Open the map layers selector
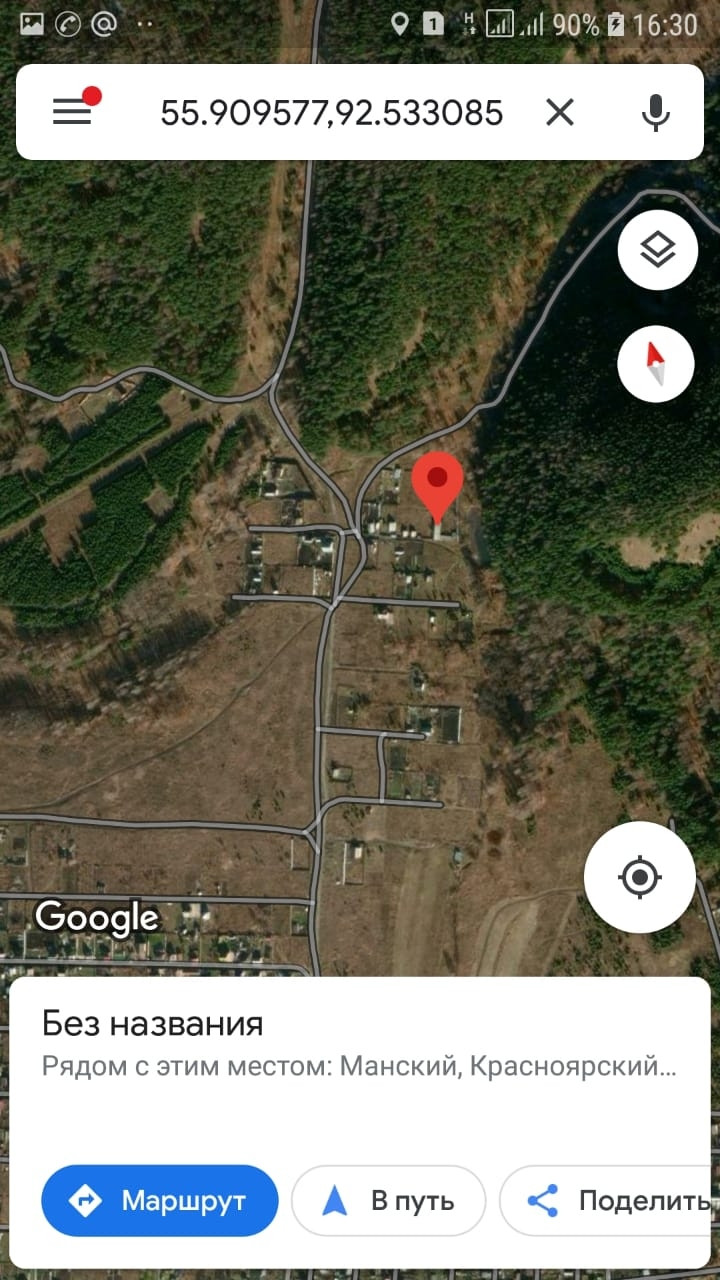 click(x=657, y=250)
